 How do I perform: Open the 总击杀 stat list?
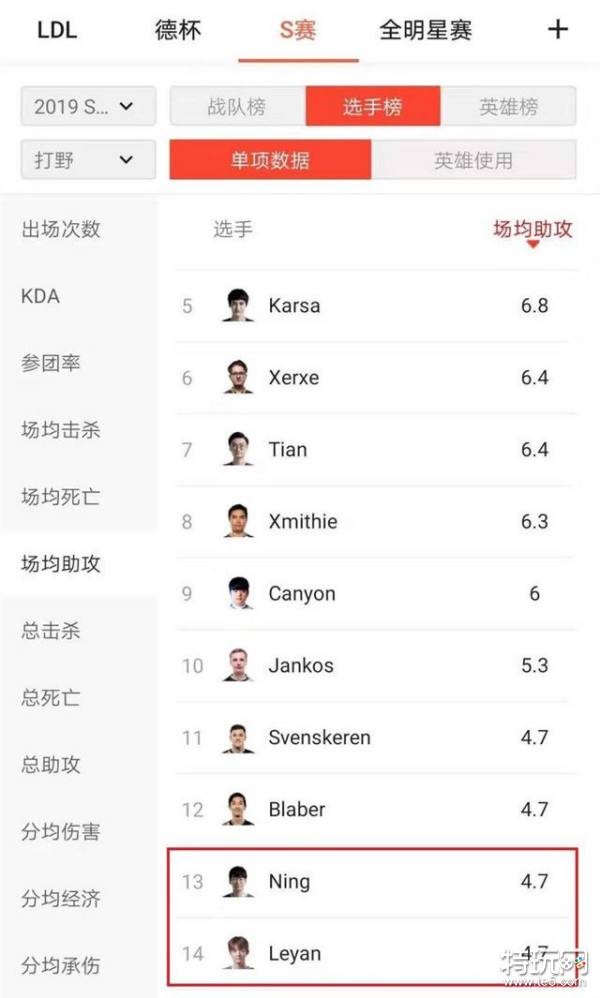click(51, 631)
